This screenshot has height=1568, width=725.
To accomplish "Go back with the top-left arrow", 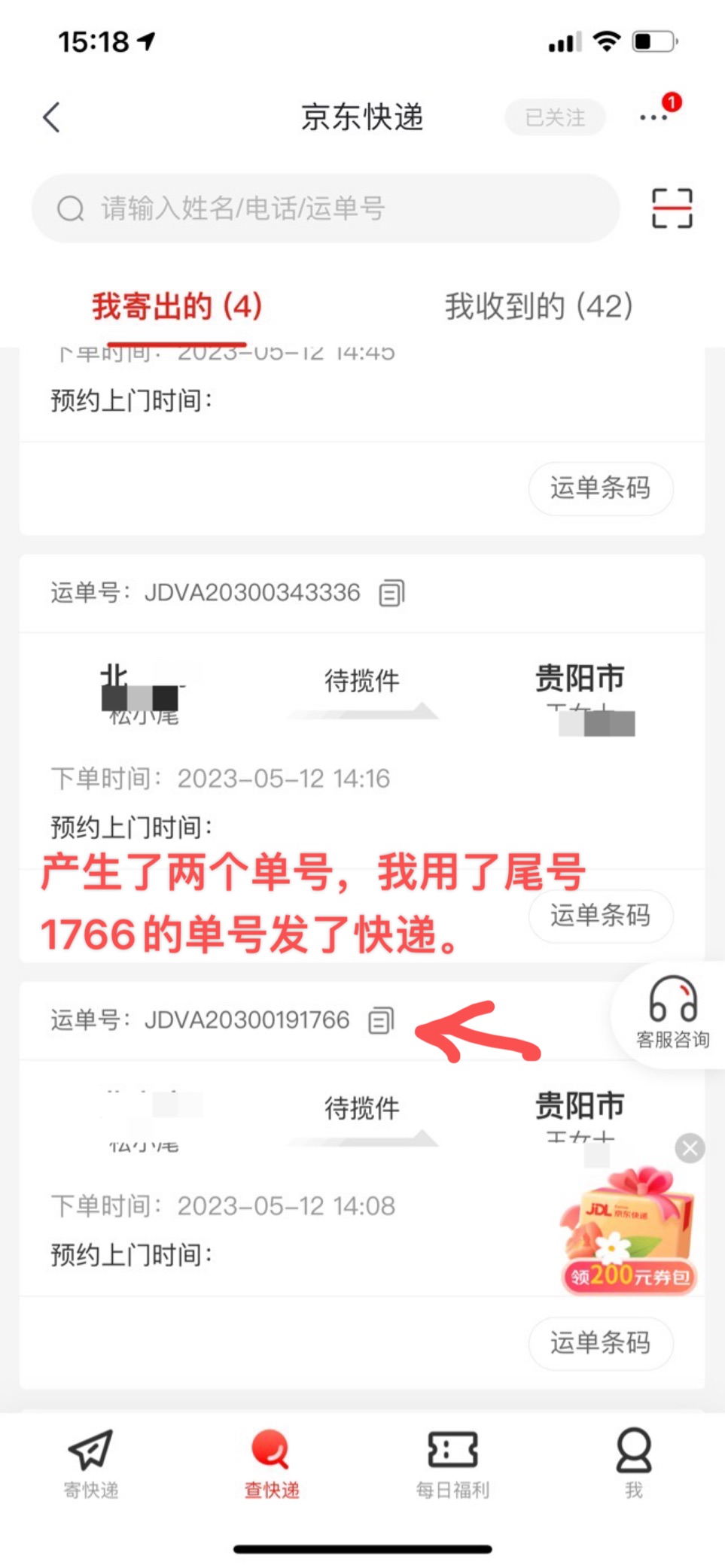I will pyautogui.click(x=51, y=118).
